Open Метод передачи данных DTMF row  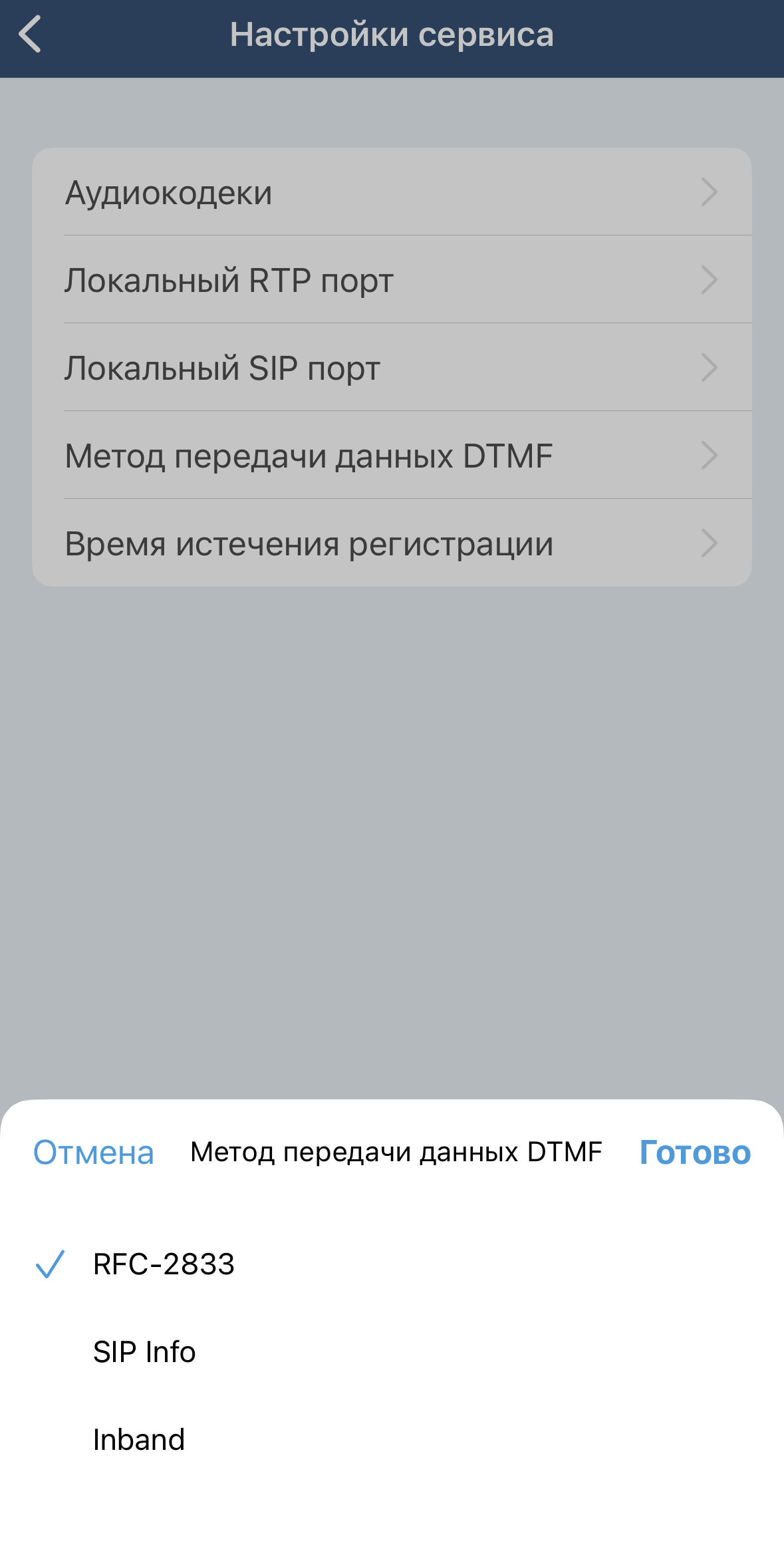(392, 456)
